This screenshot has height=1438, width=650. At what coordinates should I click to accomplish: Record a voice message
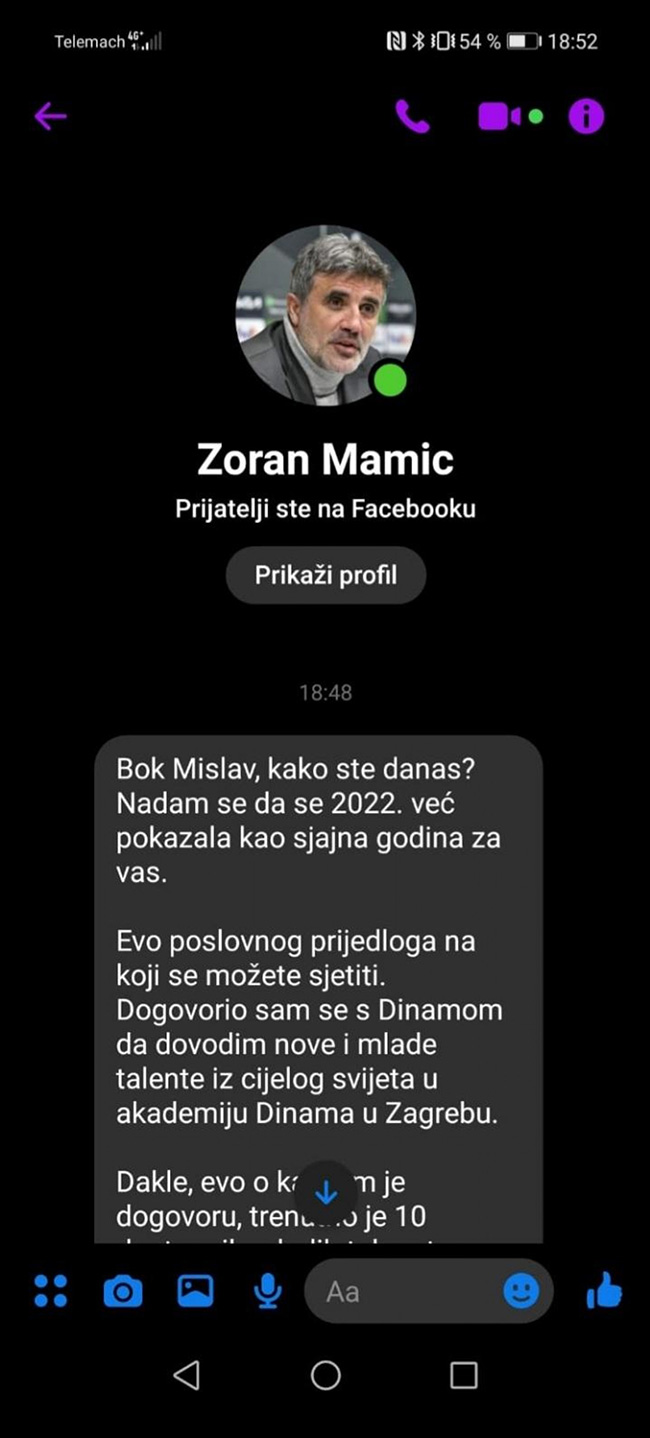tap(267, 1292)
